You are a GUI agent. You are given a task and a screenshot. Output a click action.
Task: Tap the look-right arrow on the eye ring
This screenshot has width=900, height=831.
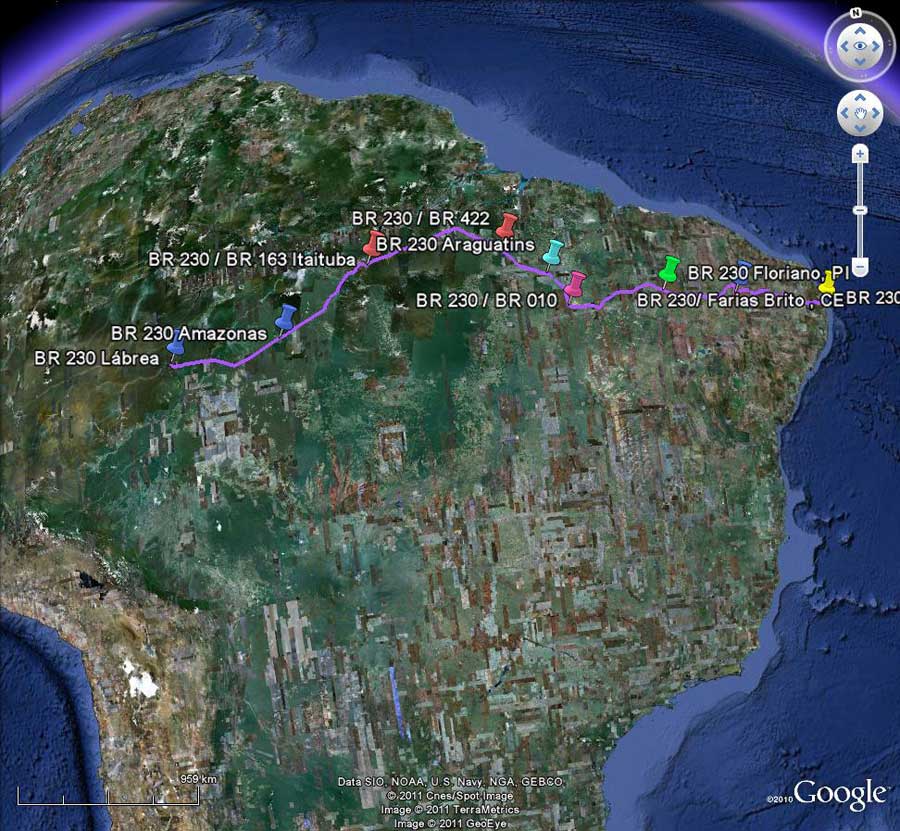pyautogui.click(x=876, y=46)
